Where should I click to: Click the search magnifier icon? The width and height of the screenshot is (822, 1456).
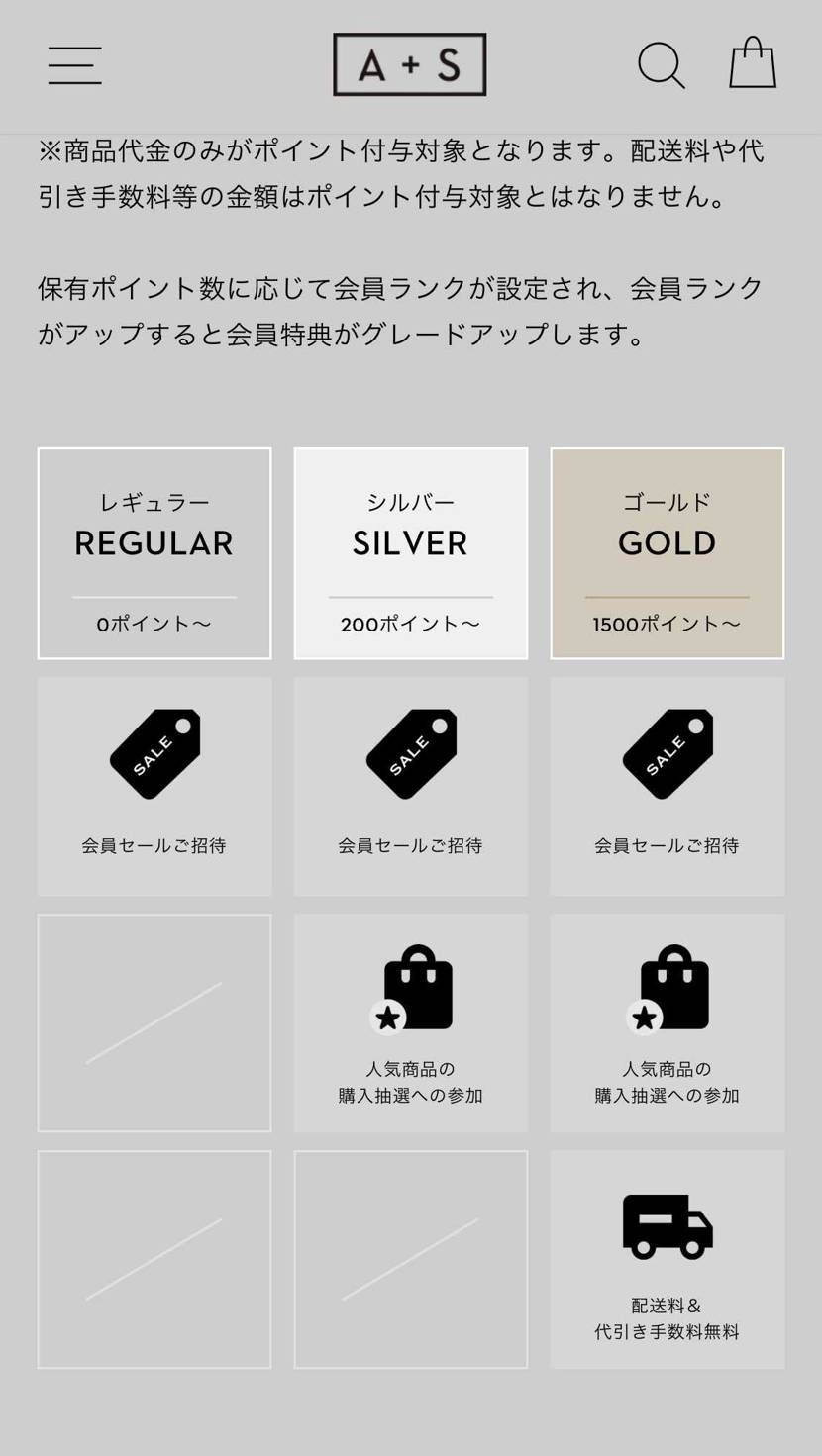(x=661, y=64)
